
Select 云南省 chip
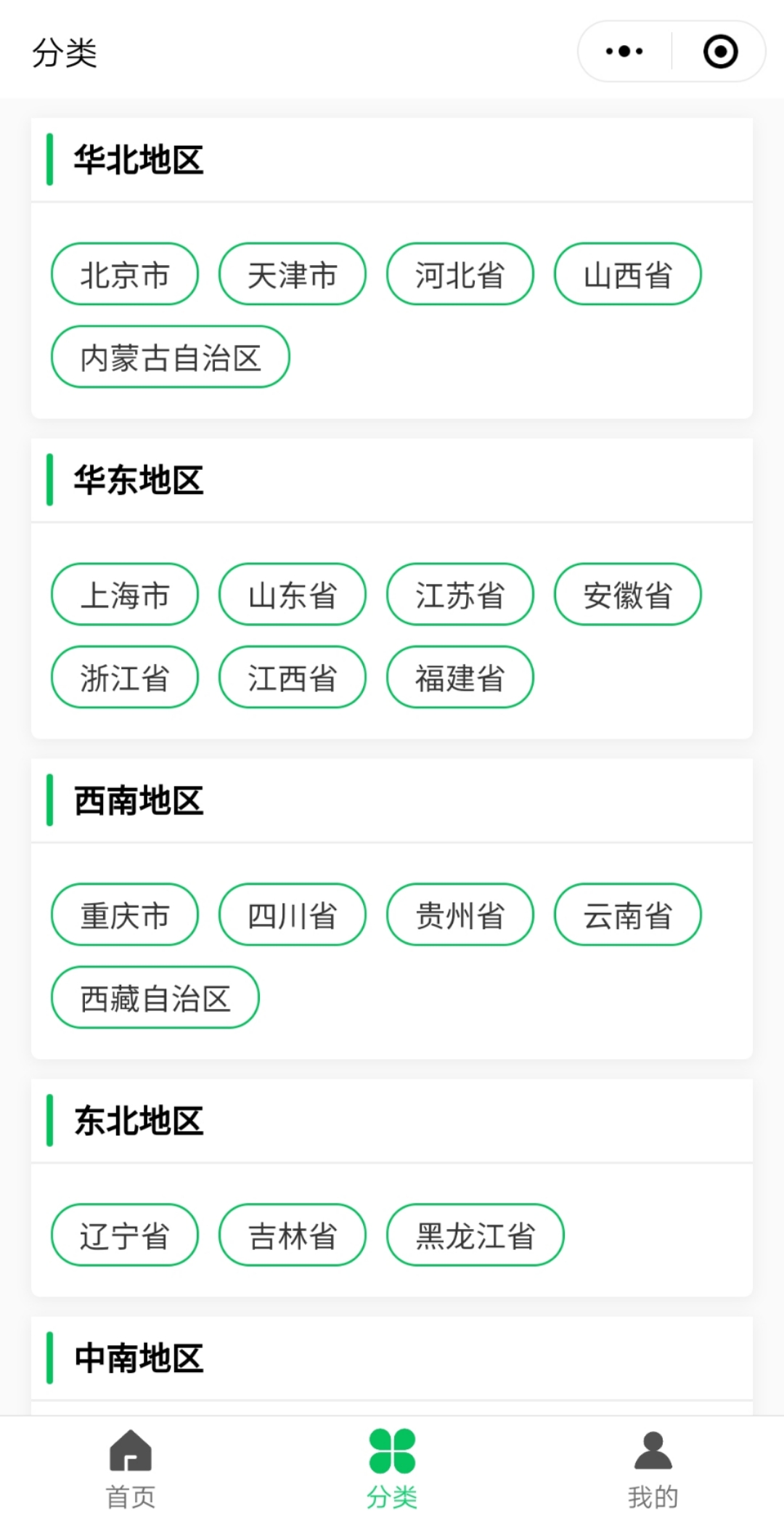pyautogui.click(x=628, y=914)
